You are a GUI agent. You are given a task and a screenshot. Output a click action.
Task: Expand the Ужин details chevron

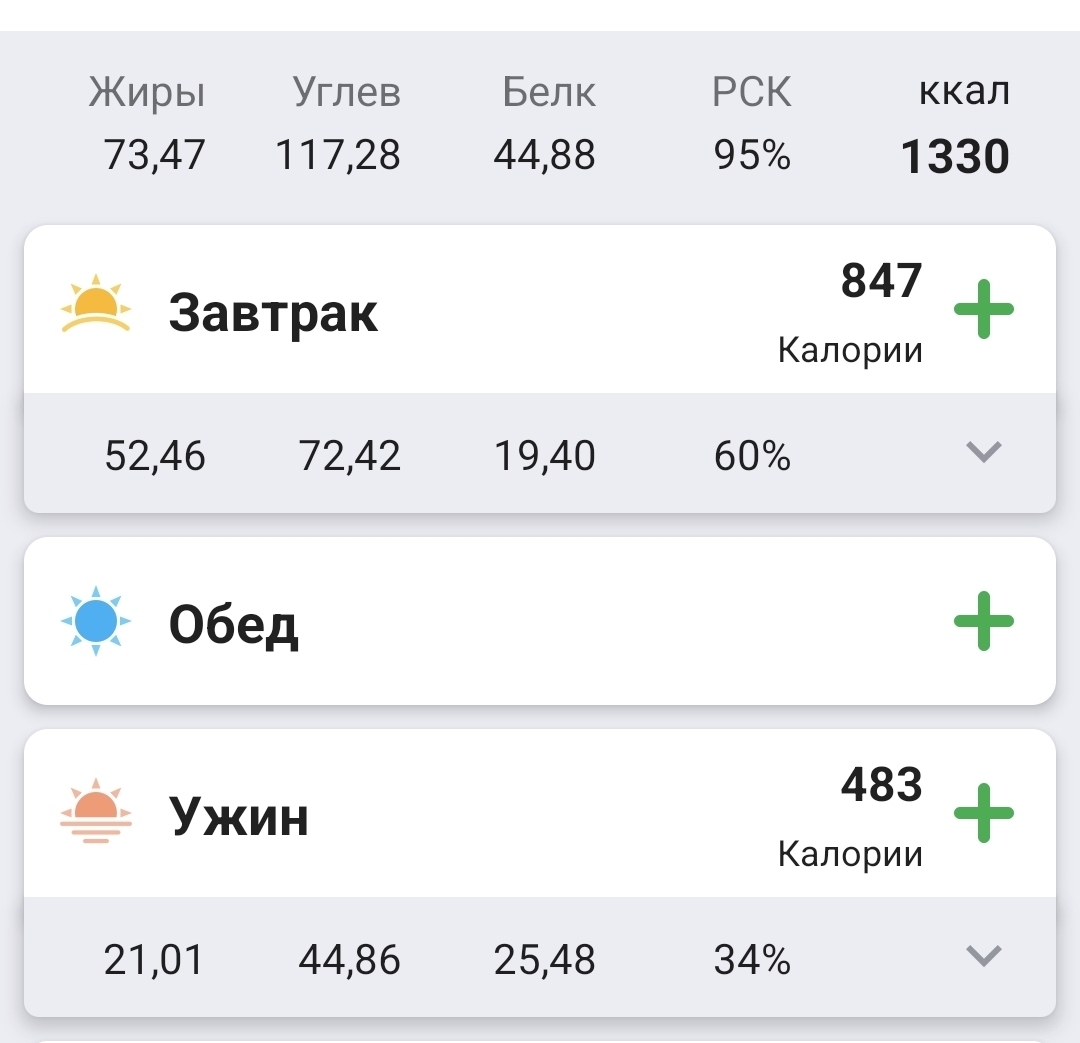tap(983, 957)
